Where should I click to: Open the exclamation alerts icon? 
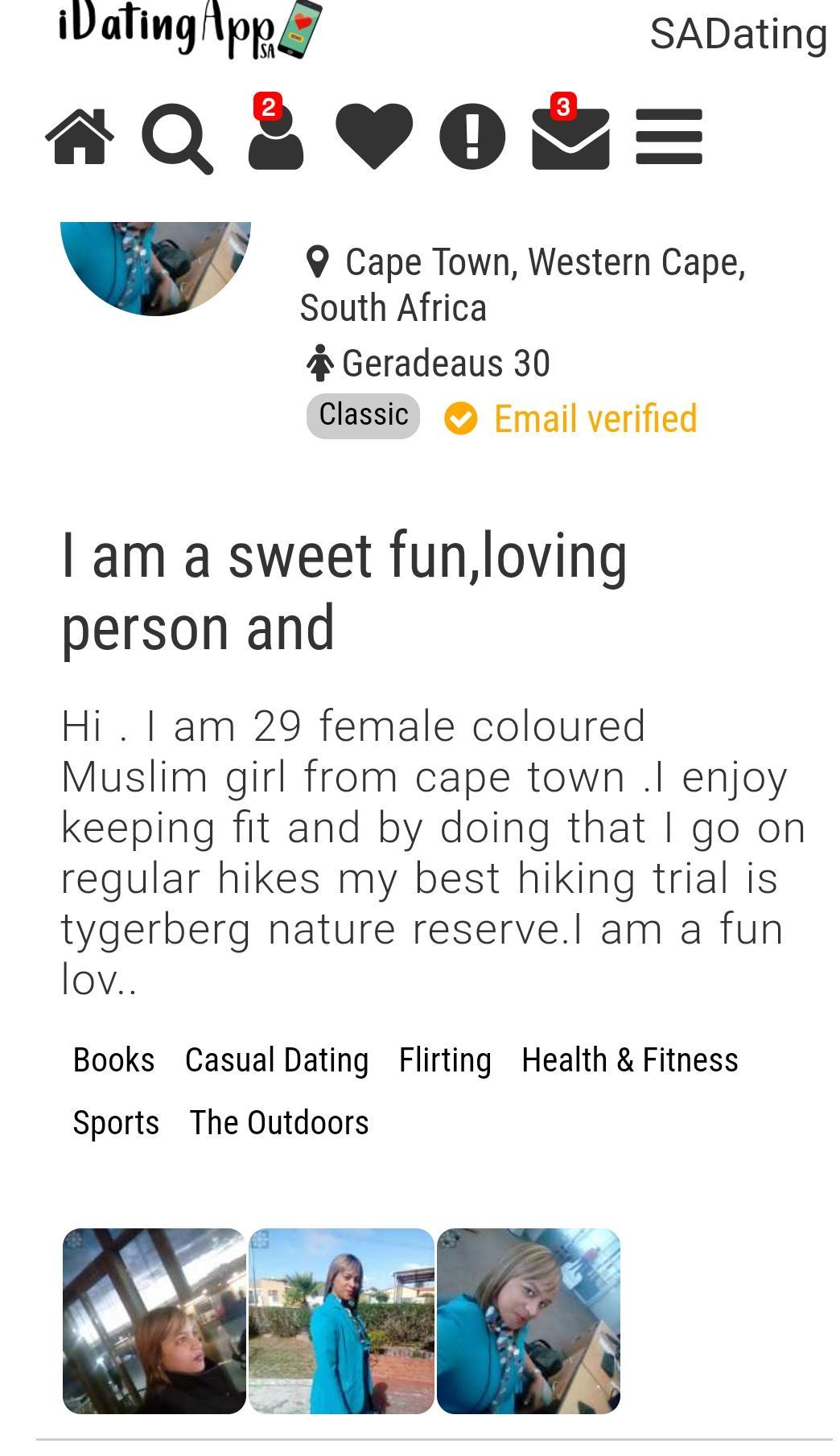pos(472,138)
